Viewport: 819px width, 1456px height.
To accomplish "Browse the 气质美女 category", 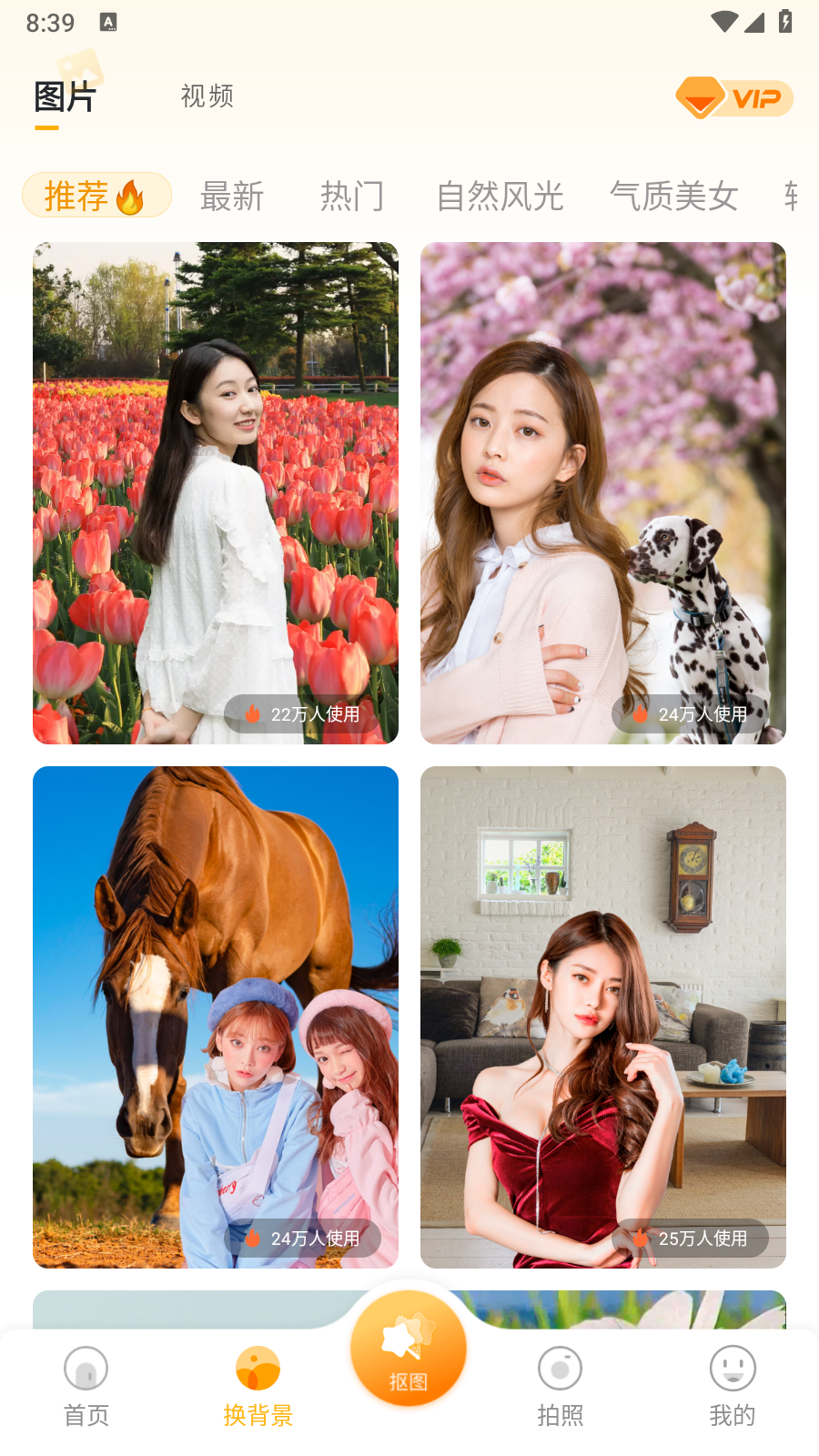I will point(673,197).
